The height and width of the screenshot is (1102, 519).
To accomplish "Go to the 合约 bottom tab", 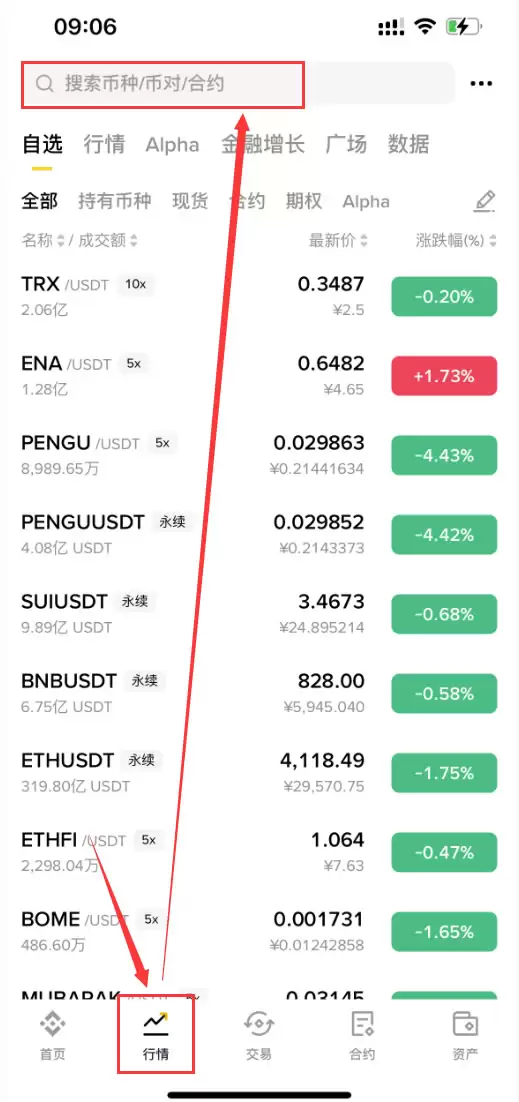I will (362, 1033).
